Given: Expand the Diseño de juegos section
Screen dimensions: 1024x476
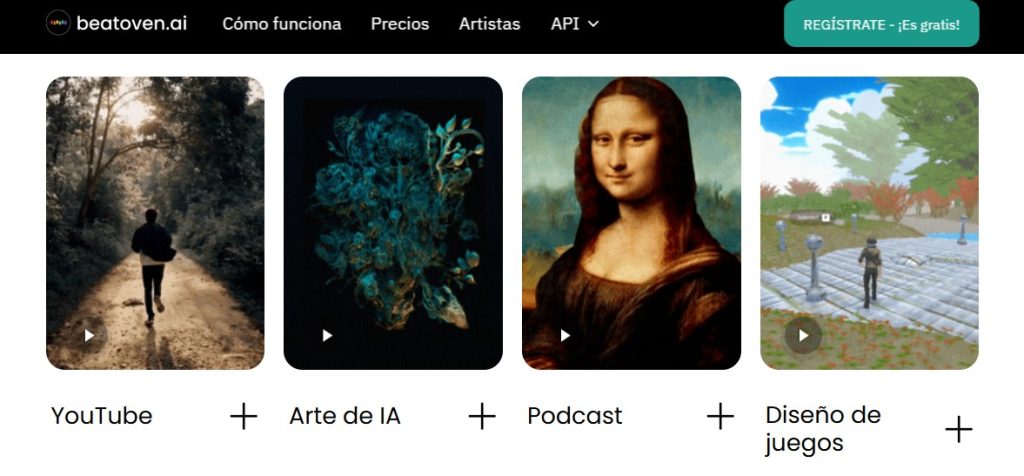Looking at the screenshot, I should click(x=958, y=429).
